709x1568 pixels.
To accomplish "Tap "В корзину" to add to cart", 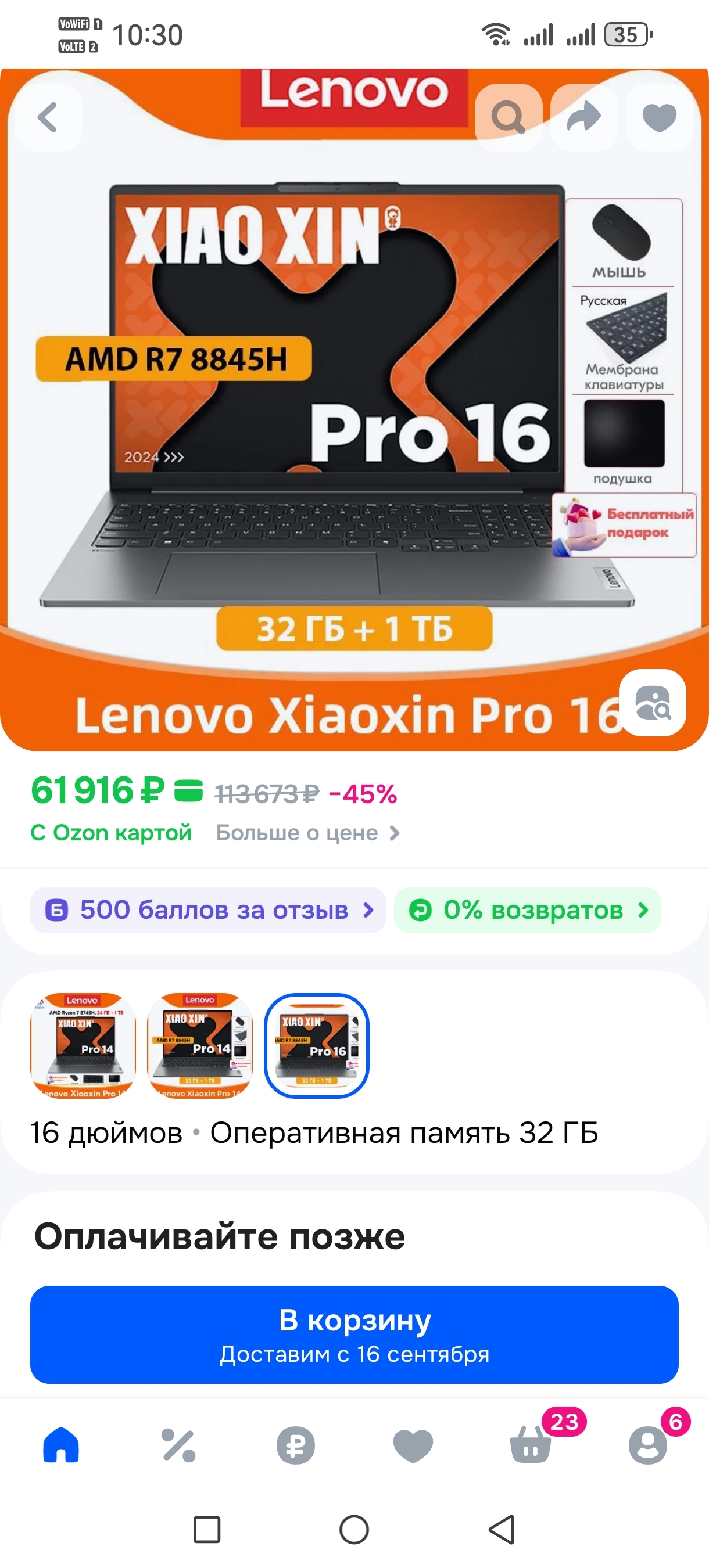I will point(354,1335).
